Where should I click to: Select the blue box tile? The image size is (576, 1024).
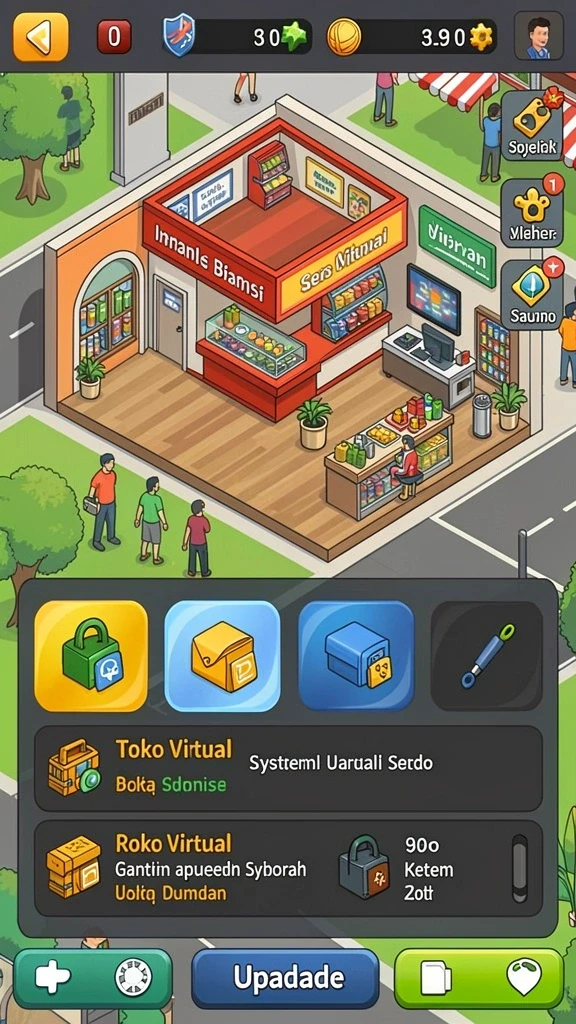click(x=356, y=656)
